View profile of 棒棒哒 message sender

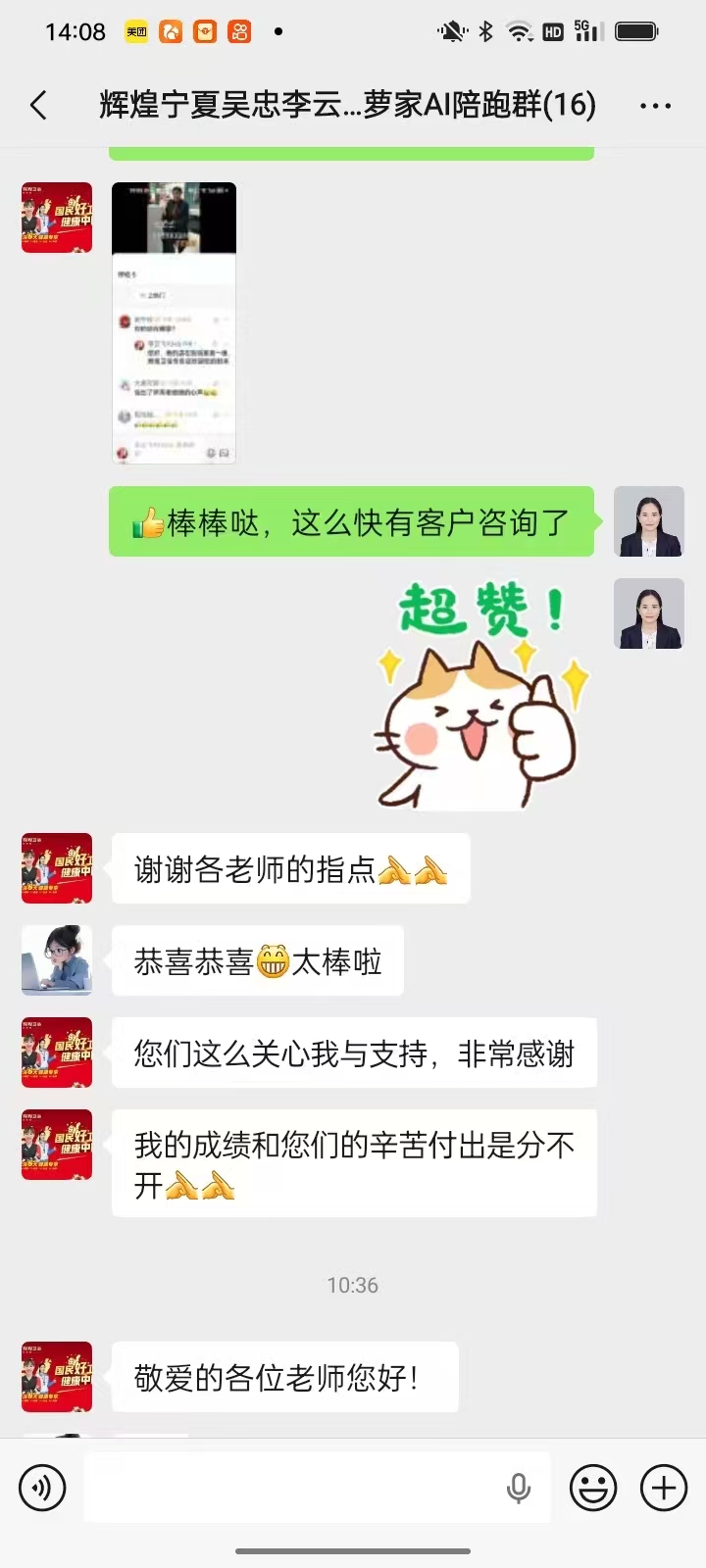click(648, 521)
